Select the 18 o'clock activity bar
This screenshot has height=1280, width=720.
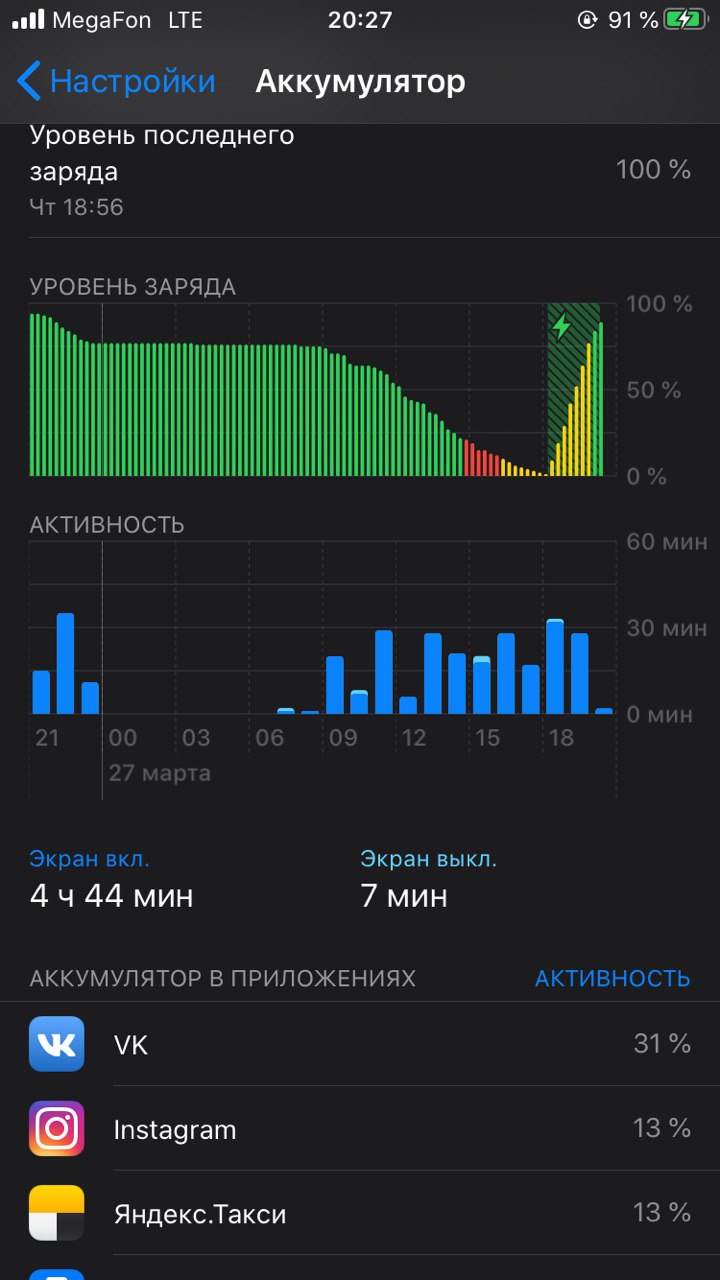tap(555, 666)
